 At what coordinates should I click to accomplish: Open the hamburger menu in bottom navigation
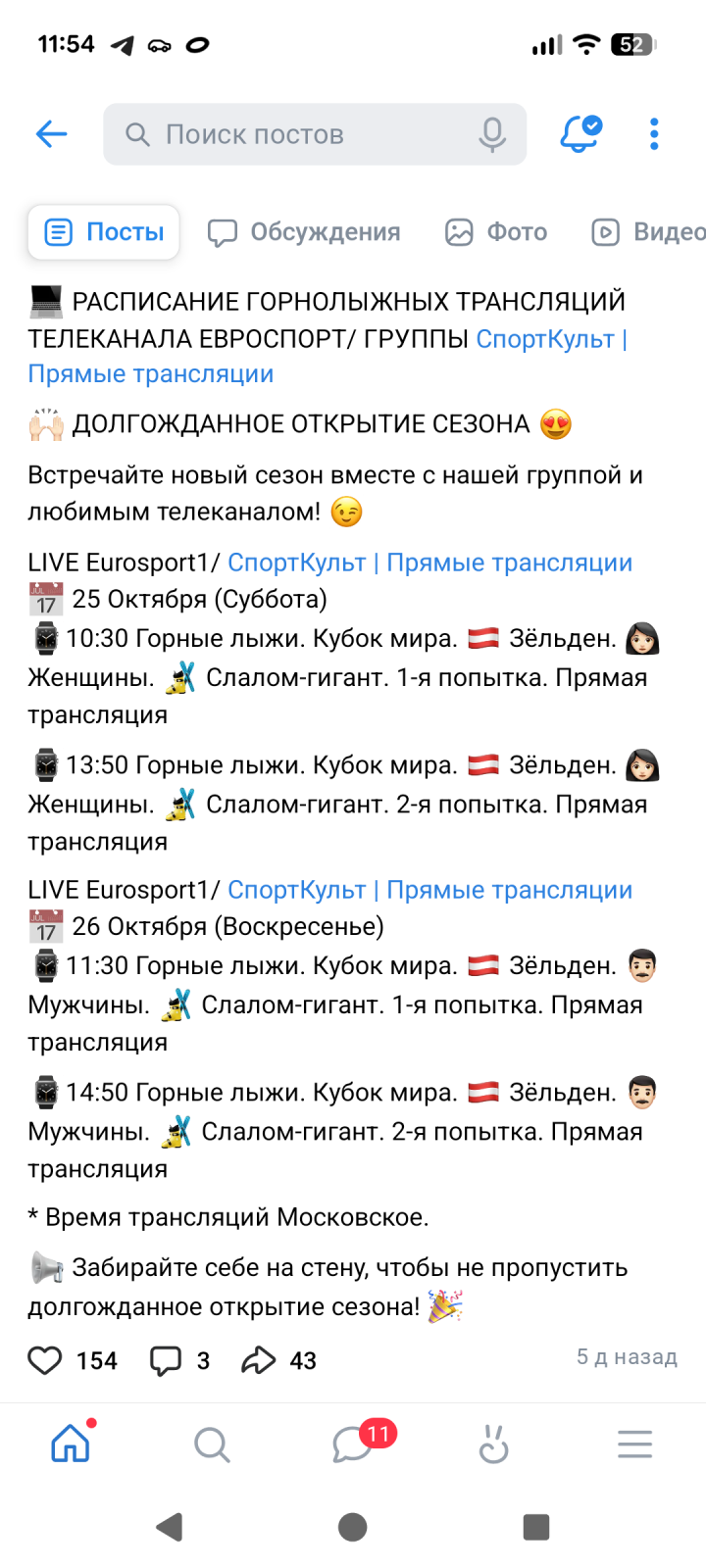click(635, 1445)
